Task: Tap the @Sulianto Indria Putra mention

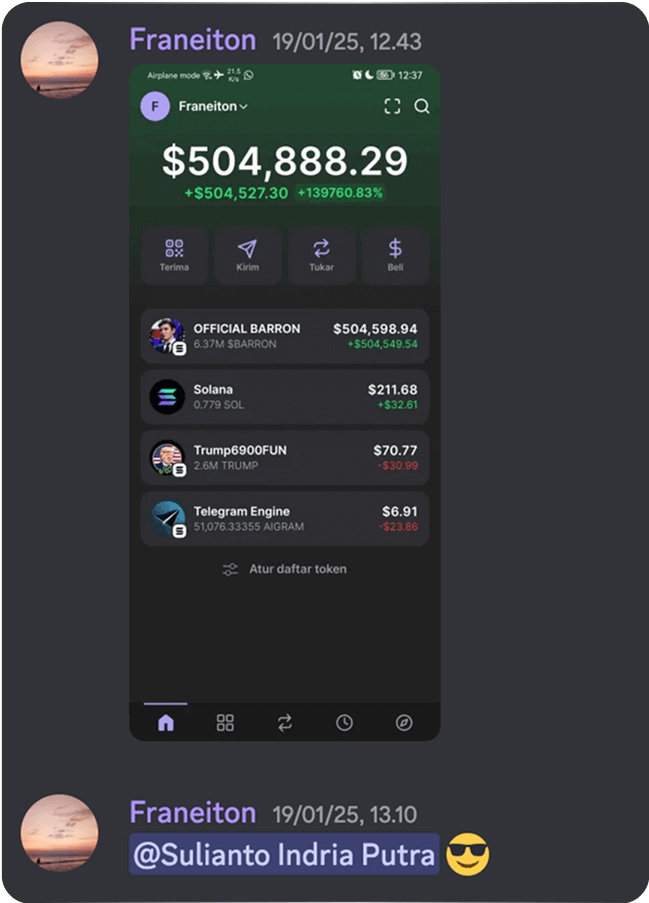Action: click(x=284, y=855)
